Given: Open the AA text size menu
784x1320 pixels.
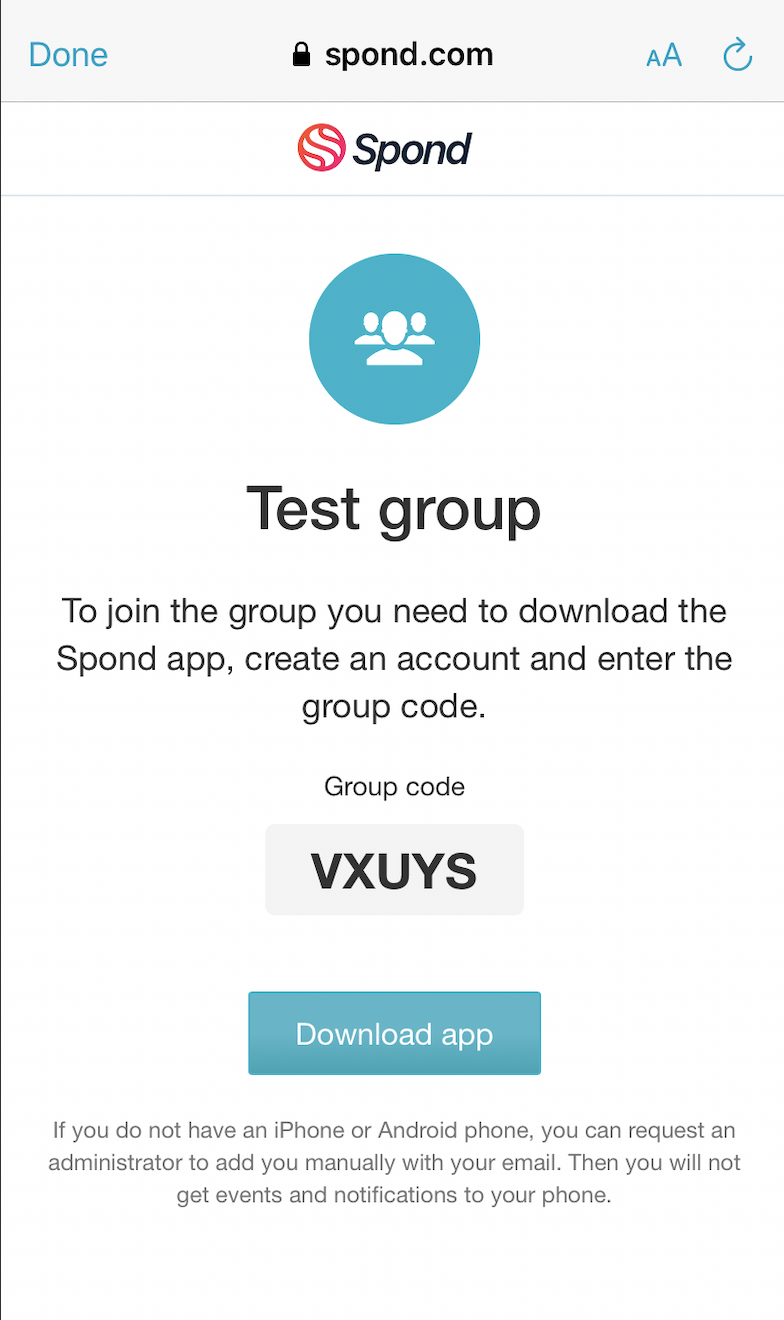Looking at the screenshot, I should coord(664,55).
